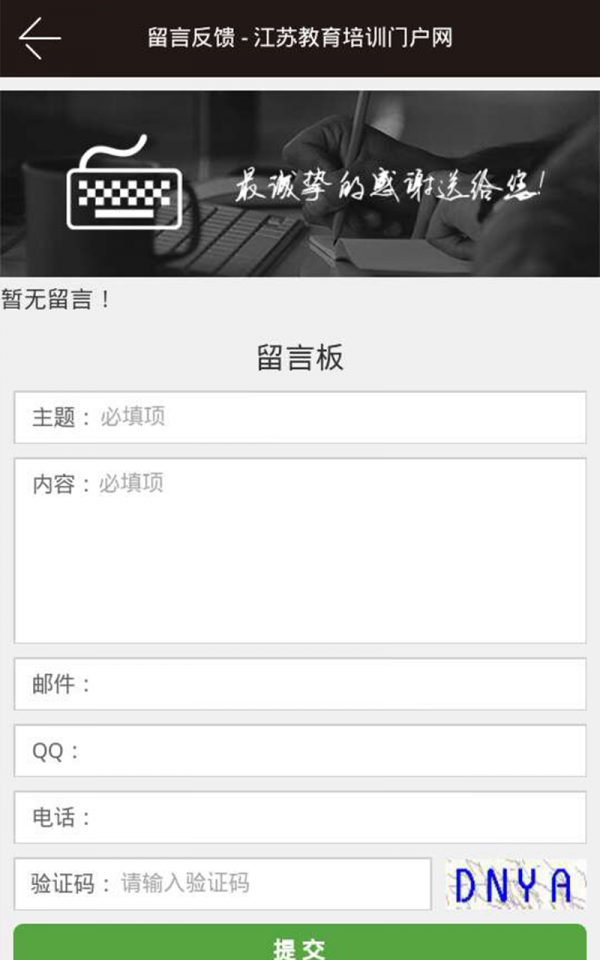Focus the 内容 content text area
600x960 pixels.
click(x=300, y=550)
